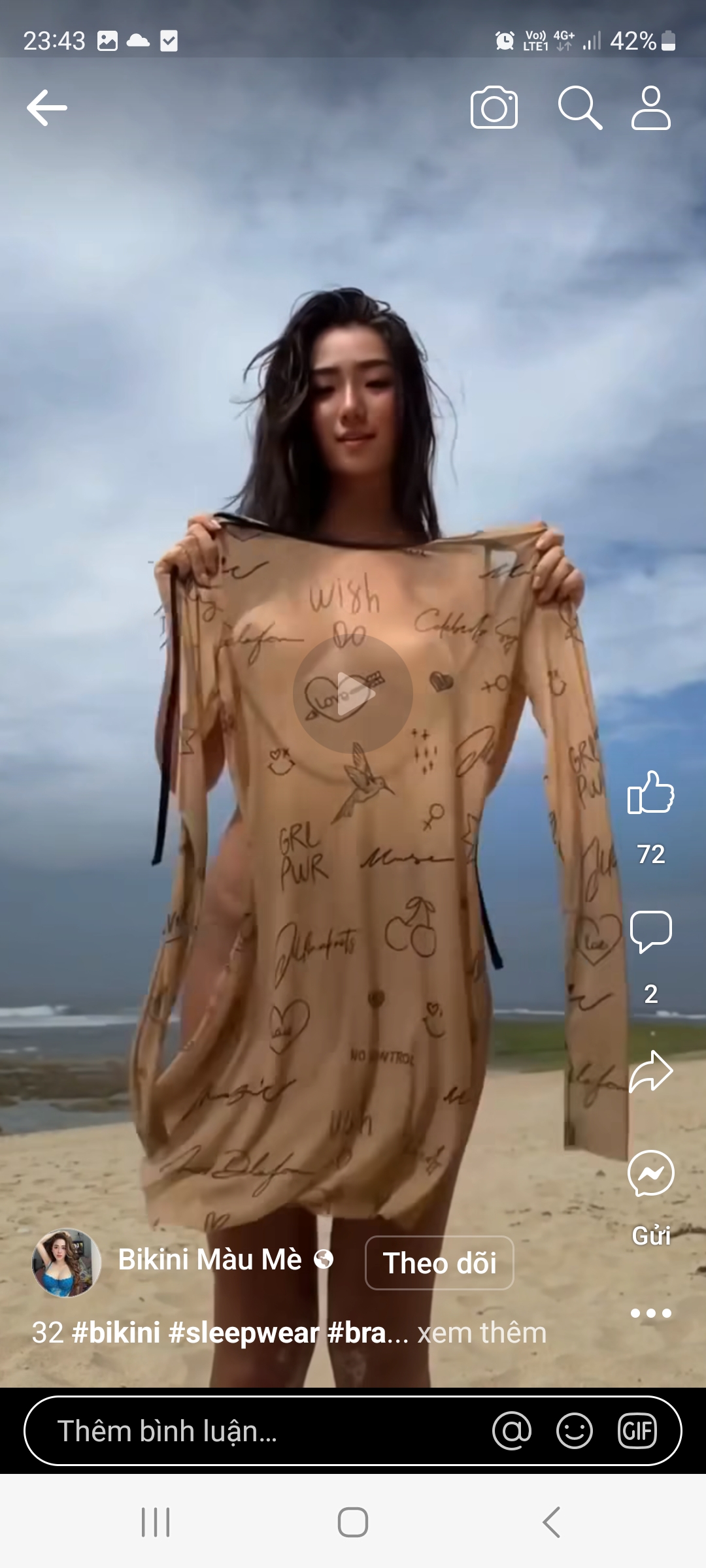
Task: Open the profile icon in the top bar
Action: (650, 108)
